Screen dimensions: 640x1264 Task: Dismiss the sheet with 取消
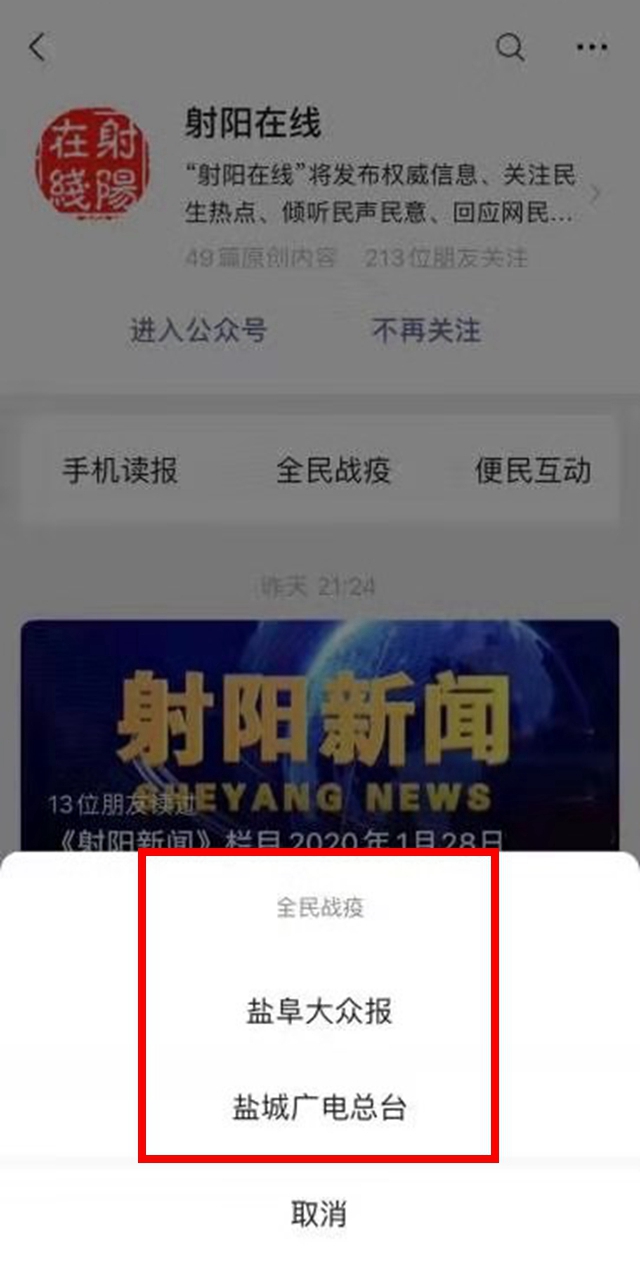tap(319, 1214)
